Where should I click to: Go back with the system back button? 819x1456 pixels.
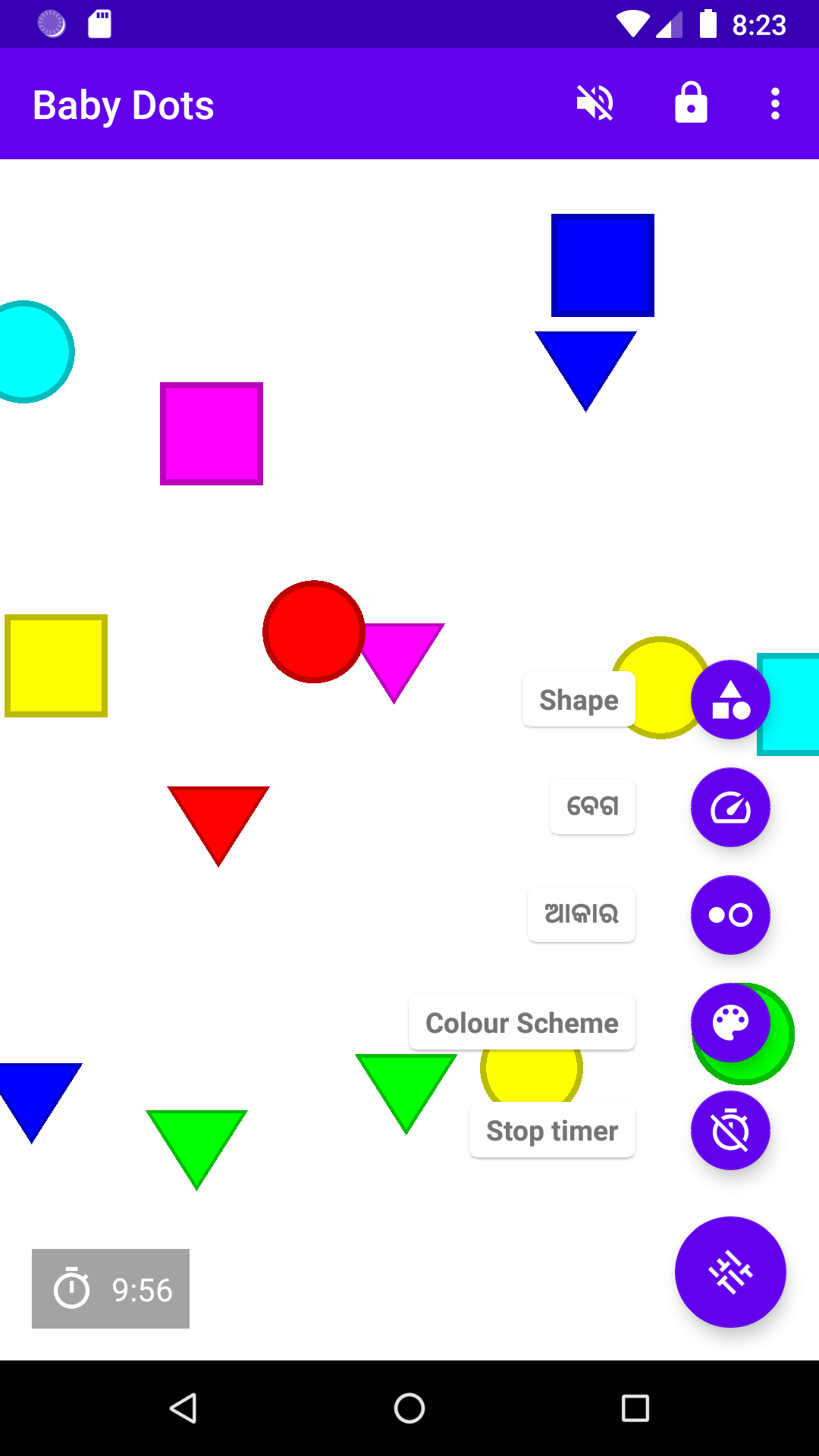click(183, 1408)
